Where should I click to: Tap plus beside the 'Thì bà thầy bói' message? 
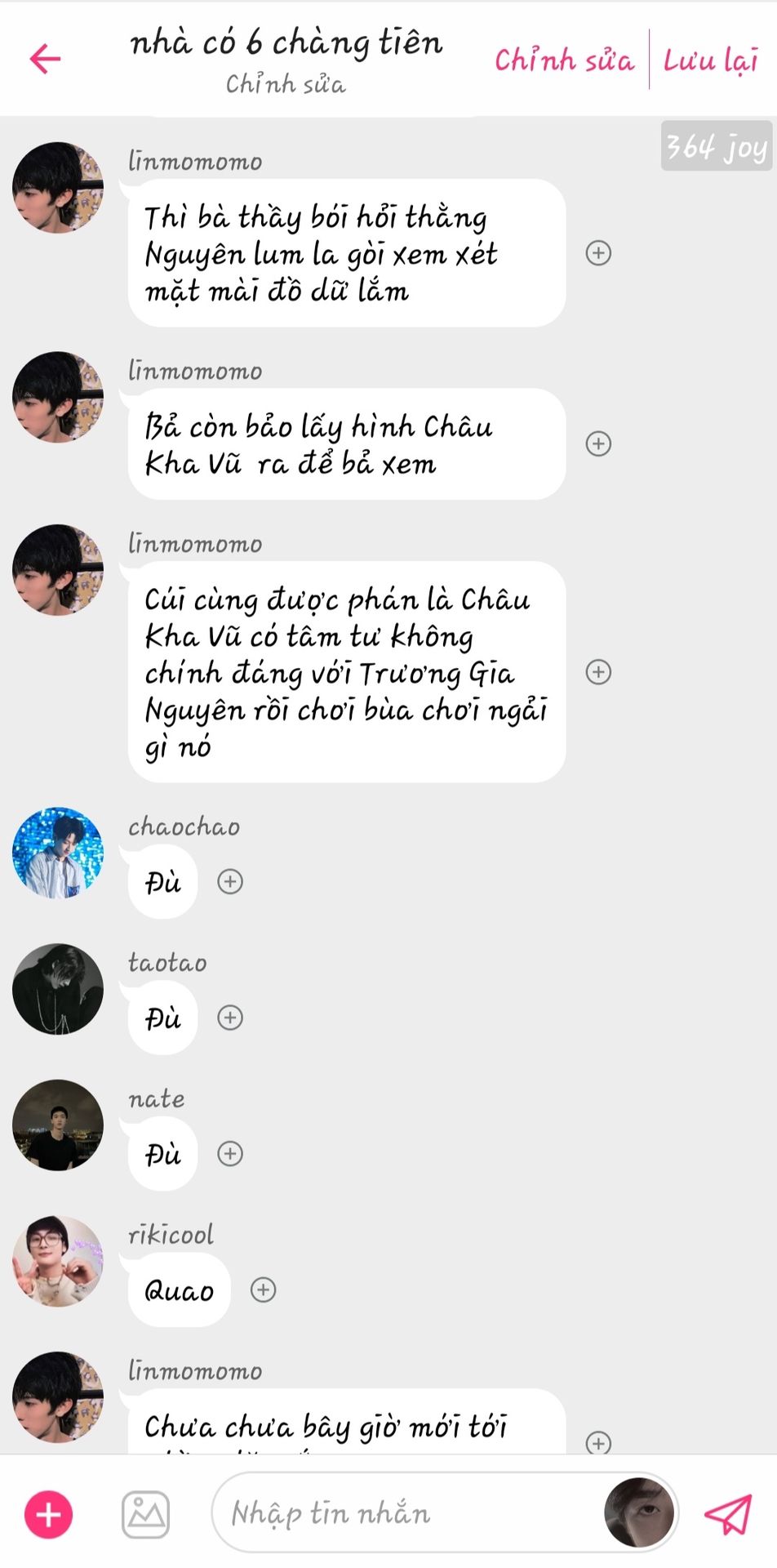598,253
